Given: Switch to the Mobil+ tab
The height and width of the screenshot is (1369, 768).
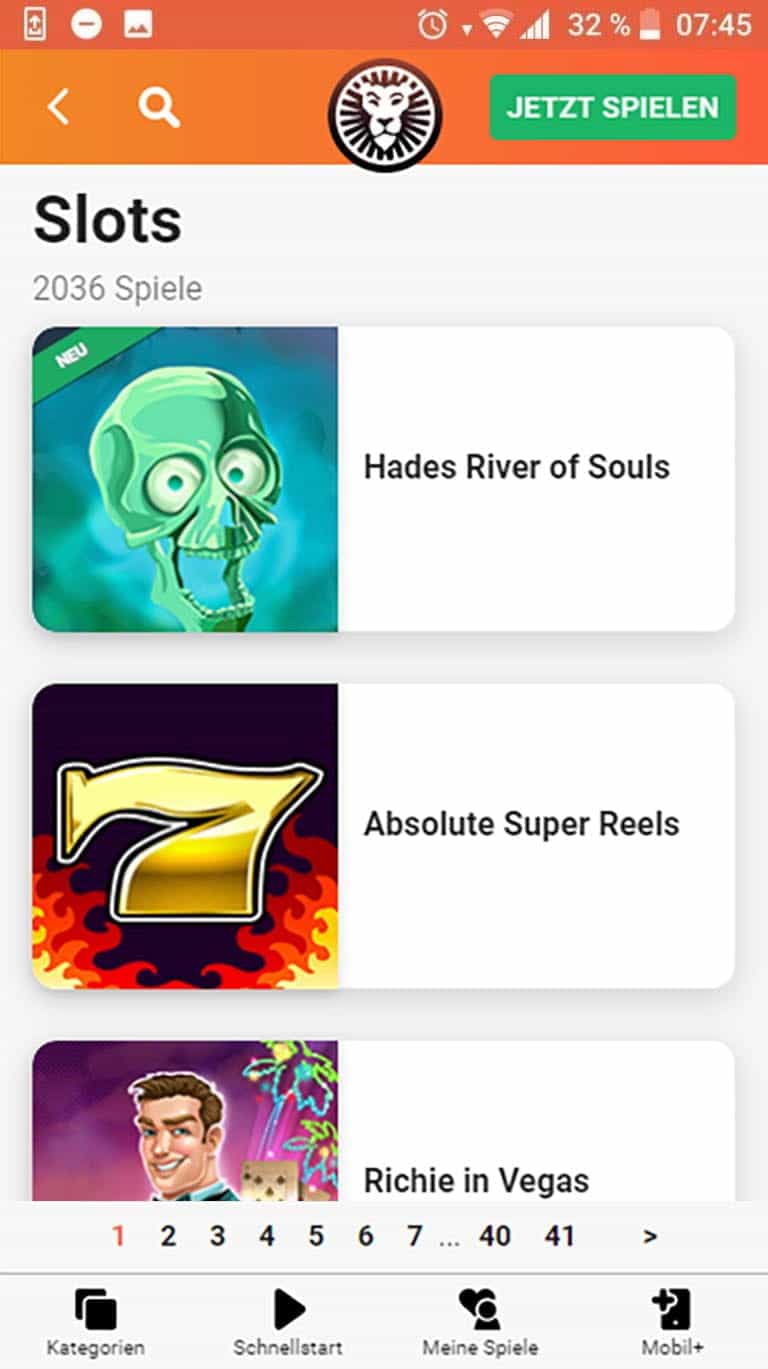Looking at the screenshot, I should coord(672,1322).
